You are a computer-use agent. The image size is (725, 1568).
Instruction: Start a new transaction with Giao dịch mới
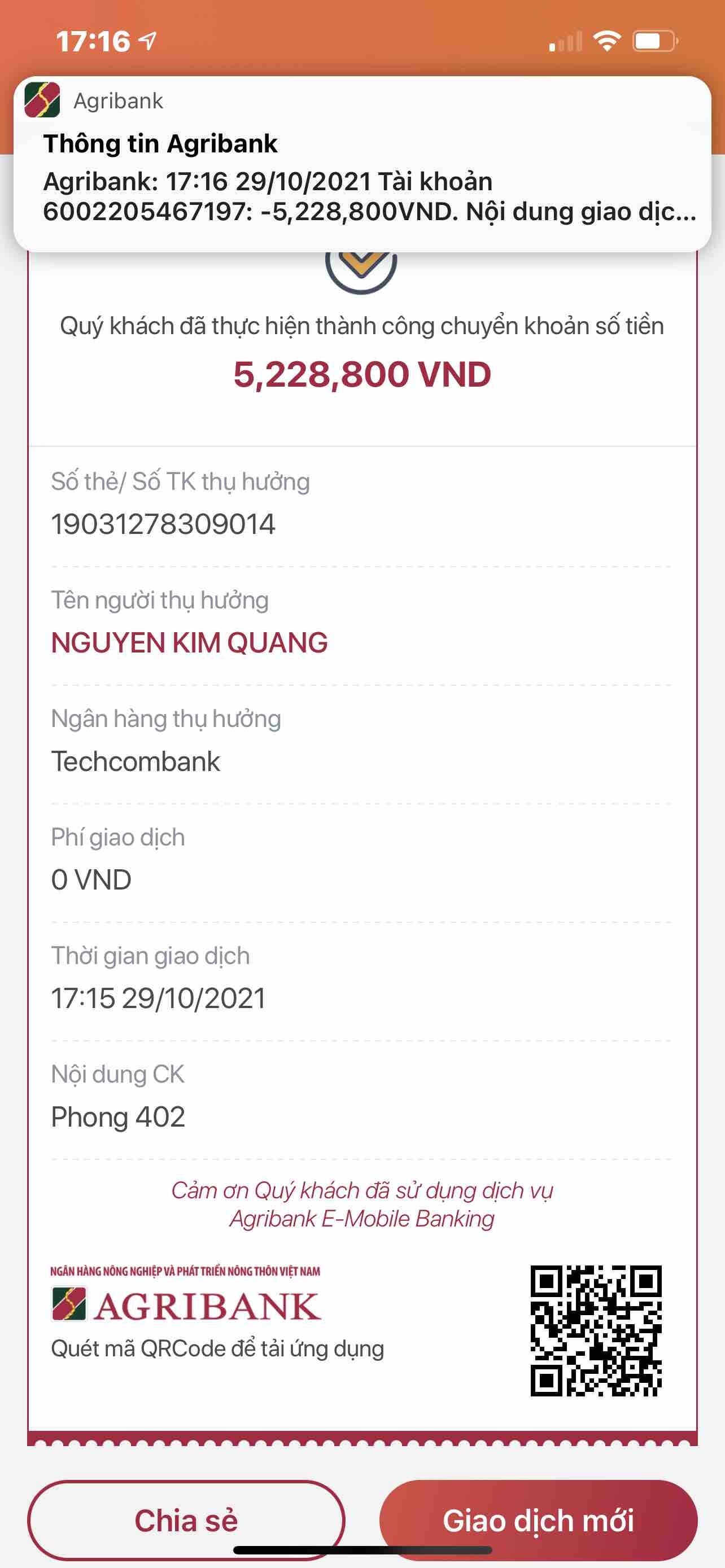pos(538,1519)
